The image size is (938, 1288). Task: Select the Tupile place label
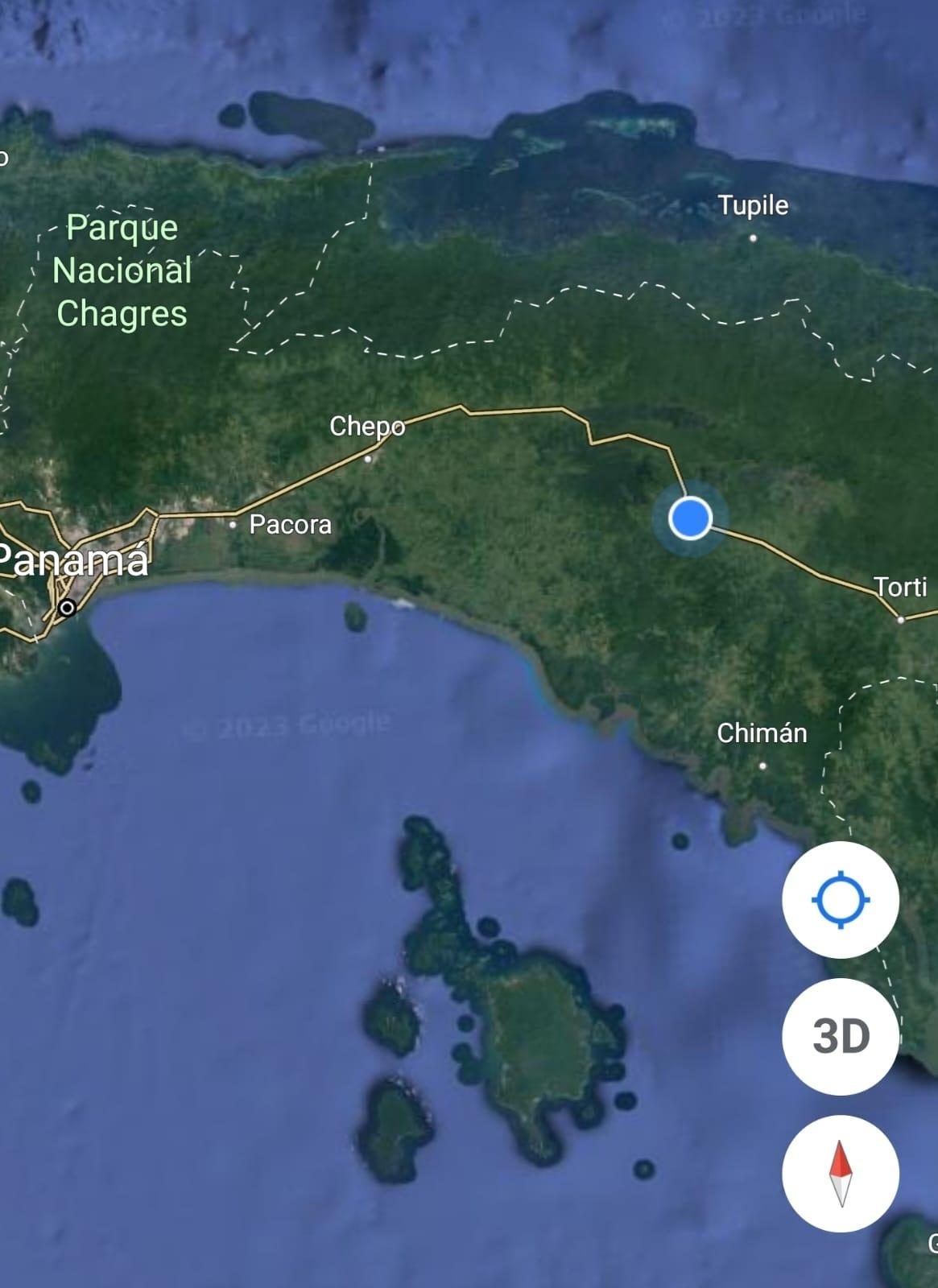pyautogui.click(x=753, y=205)
